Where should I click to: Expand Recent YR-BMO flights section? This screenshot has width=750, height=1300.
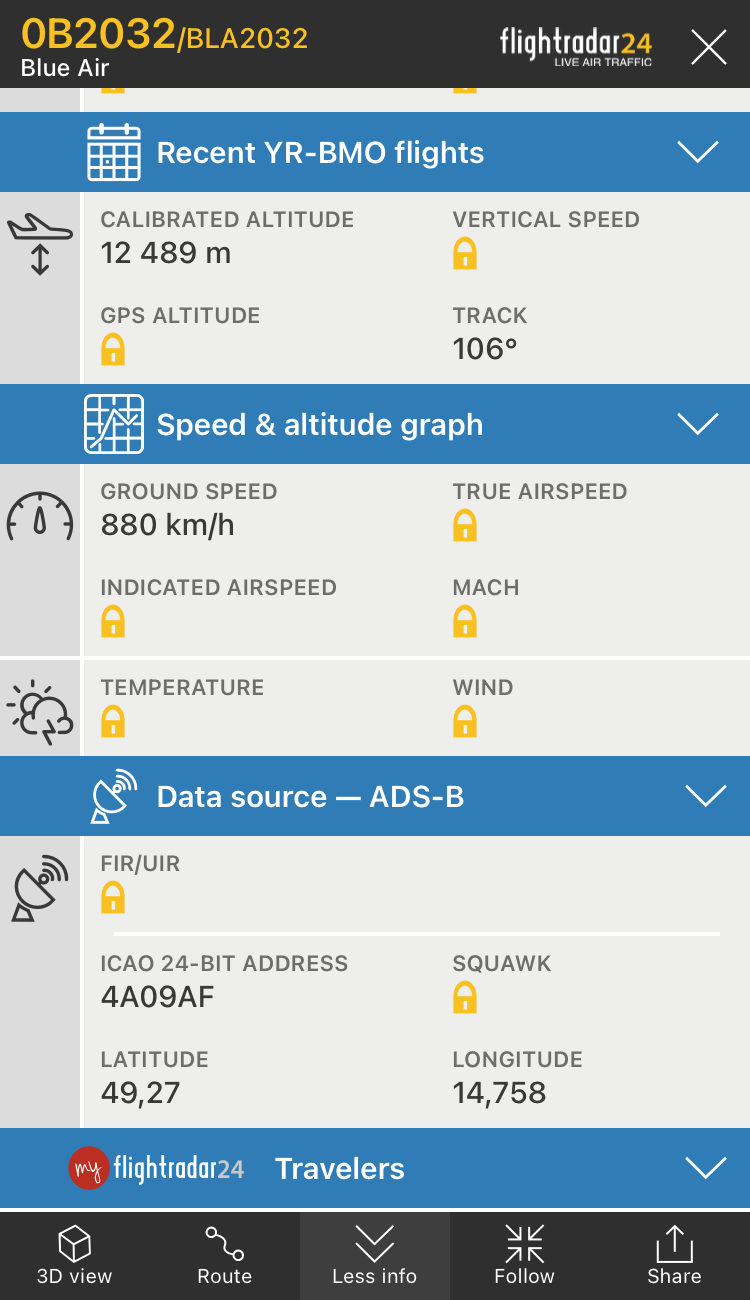point(375,152)
